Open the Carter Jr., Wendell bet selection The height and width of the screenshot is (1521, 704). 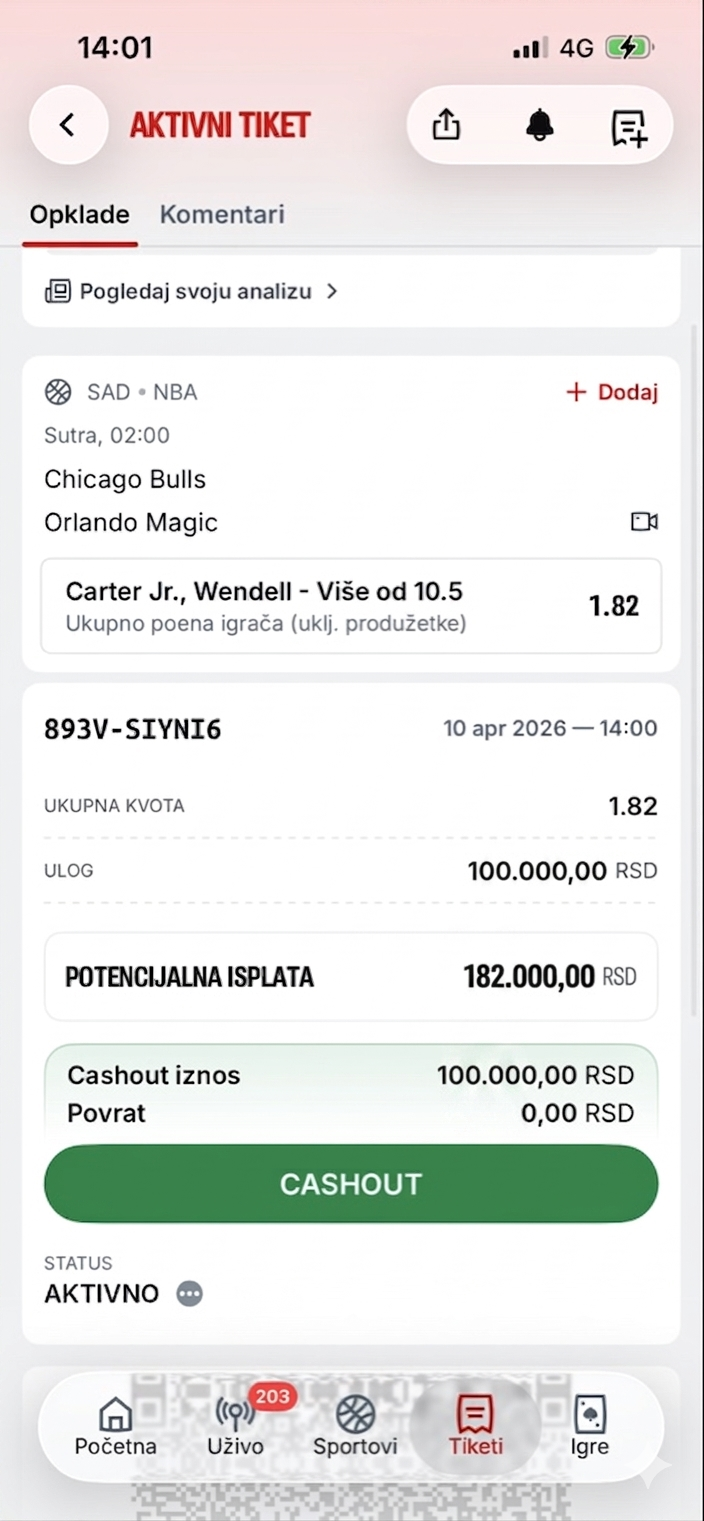pos(350,606)
